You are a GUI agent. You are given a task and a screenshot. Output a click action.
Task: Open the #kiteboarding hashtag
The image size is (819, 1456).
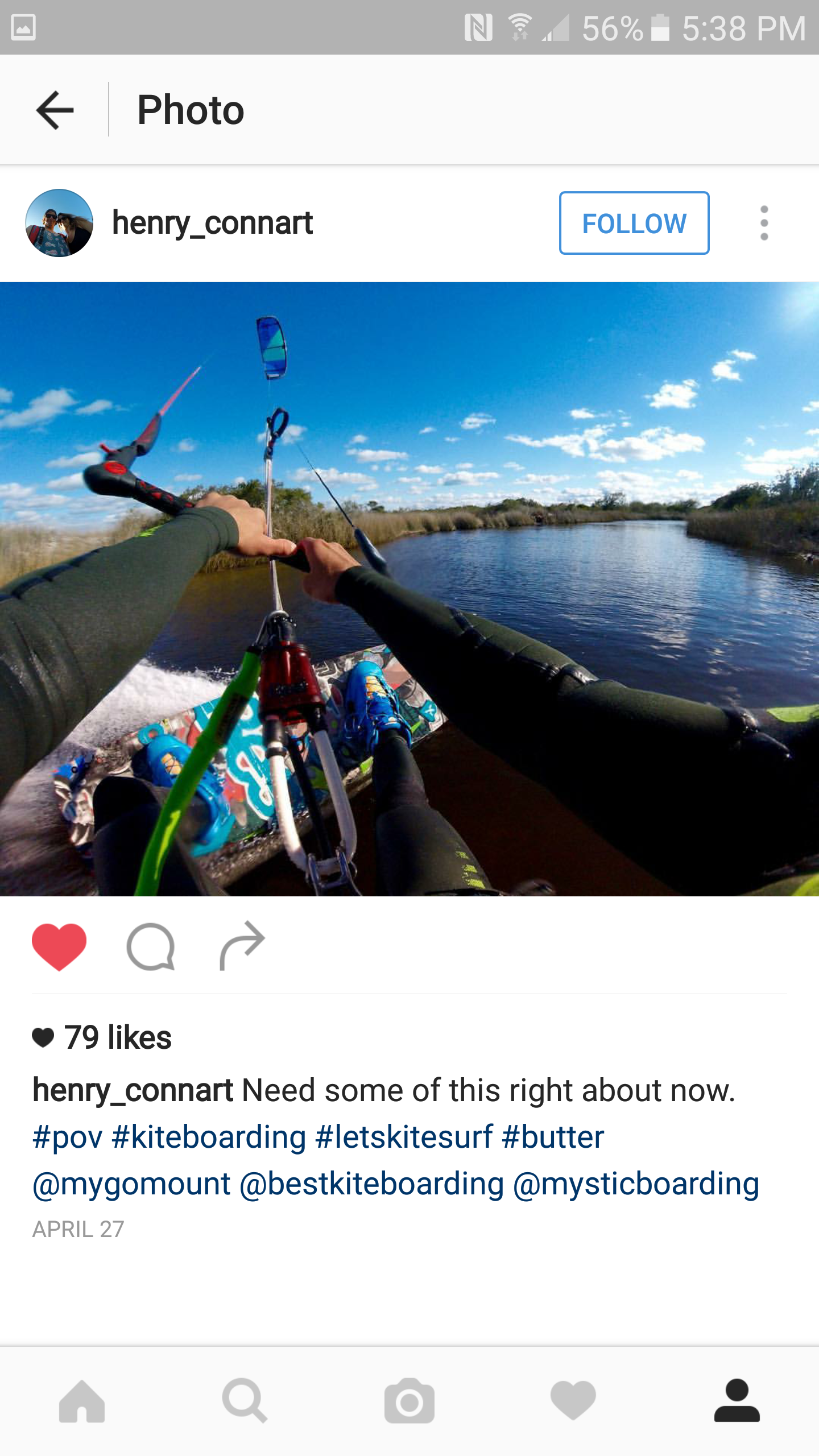coord(209,1137)
